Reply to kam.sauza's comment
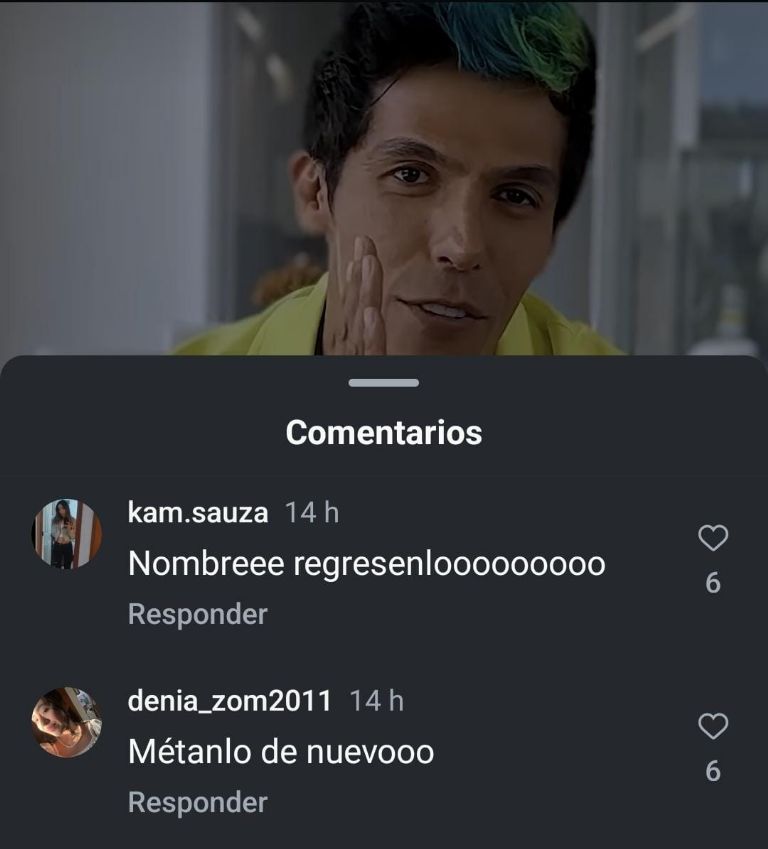The height and width of the screenshot is (849, 768). pos(197,614)
